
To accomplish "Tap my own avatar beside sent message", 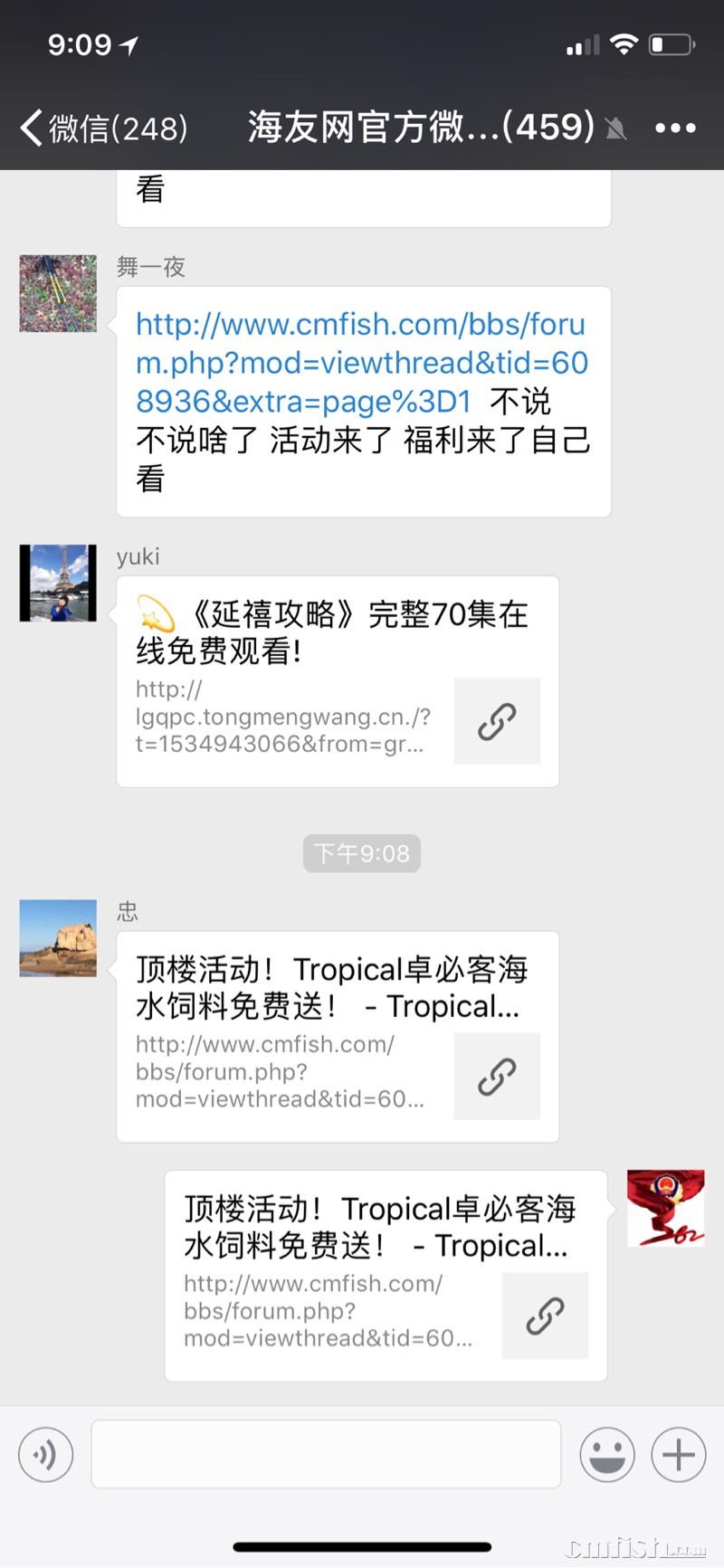I will coord(666,1208).
